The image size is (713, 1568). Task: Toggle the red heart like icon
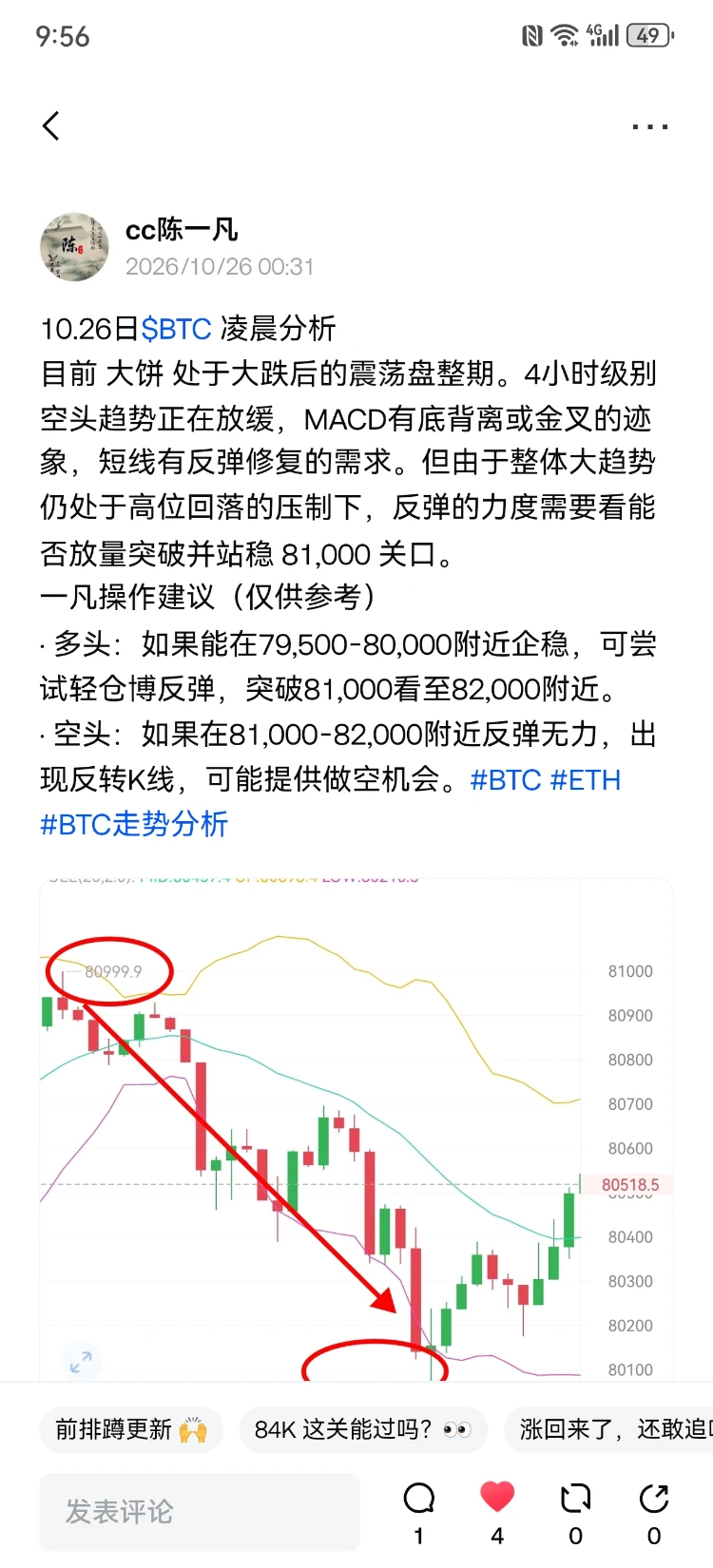point(497,1498)
